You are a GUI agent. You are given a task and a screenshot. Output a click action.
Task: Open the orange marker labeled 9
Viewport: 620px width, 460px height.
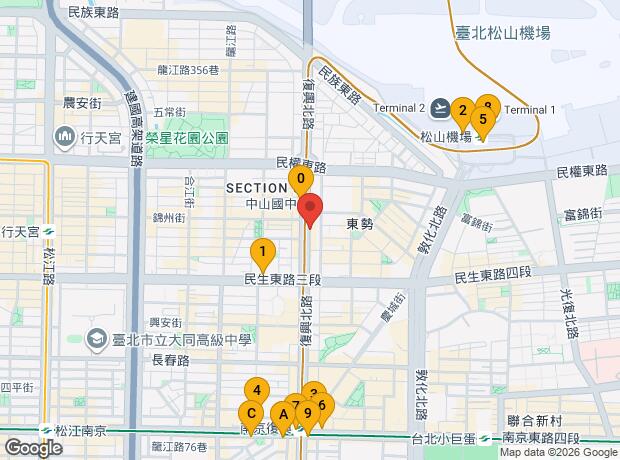pos(308,413)
